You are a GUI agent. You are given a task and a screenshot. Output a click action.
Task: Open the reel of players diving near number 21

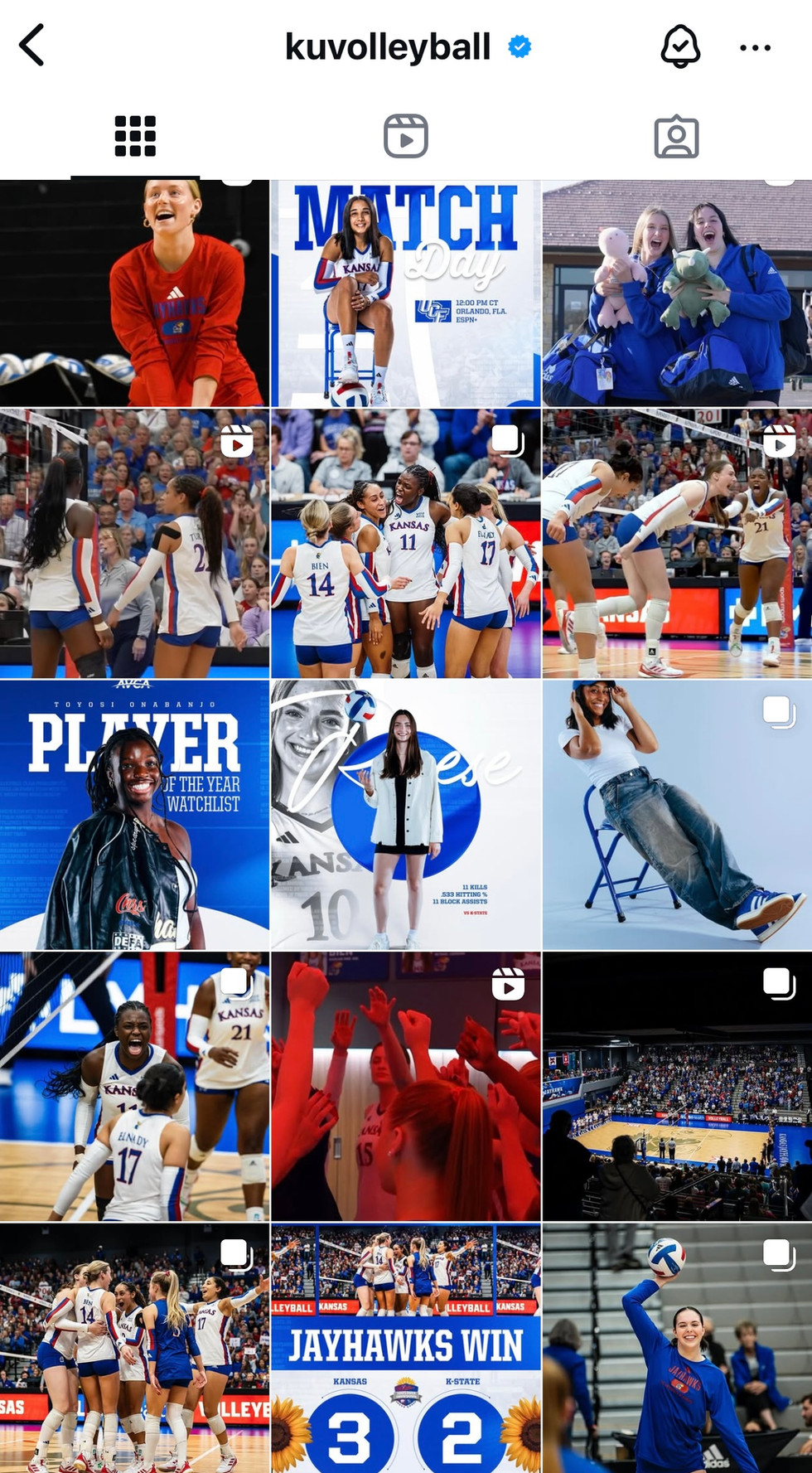pos(677,543)
